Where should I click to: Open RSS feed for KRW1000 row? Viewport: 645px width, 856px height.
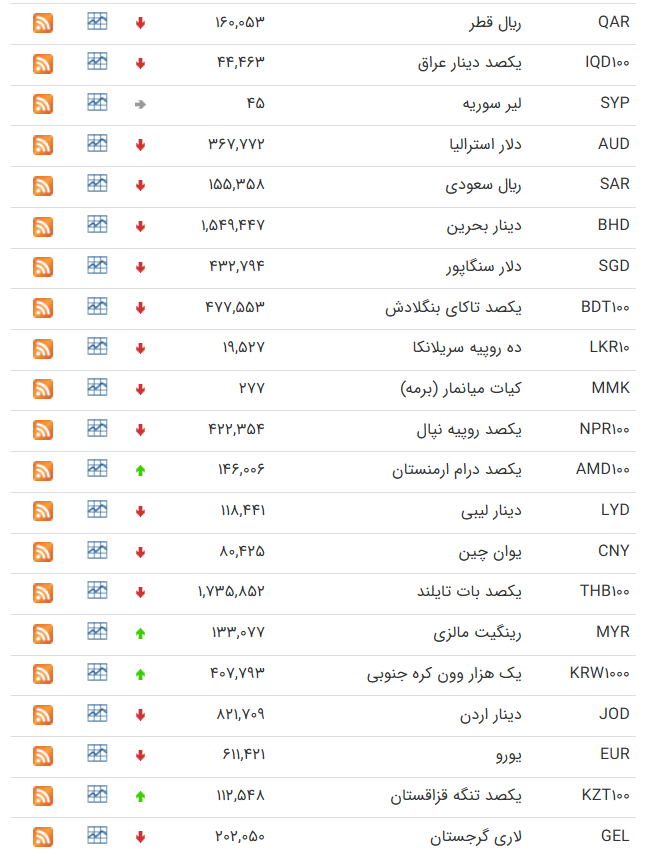[43, 674]
